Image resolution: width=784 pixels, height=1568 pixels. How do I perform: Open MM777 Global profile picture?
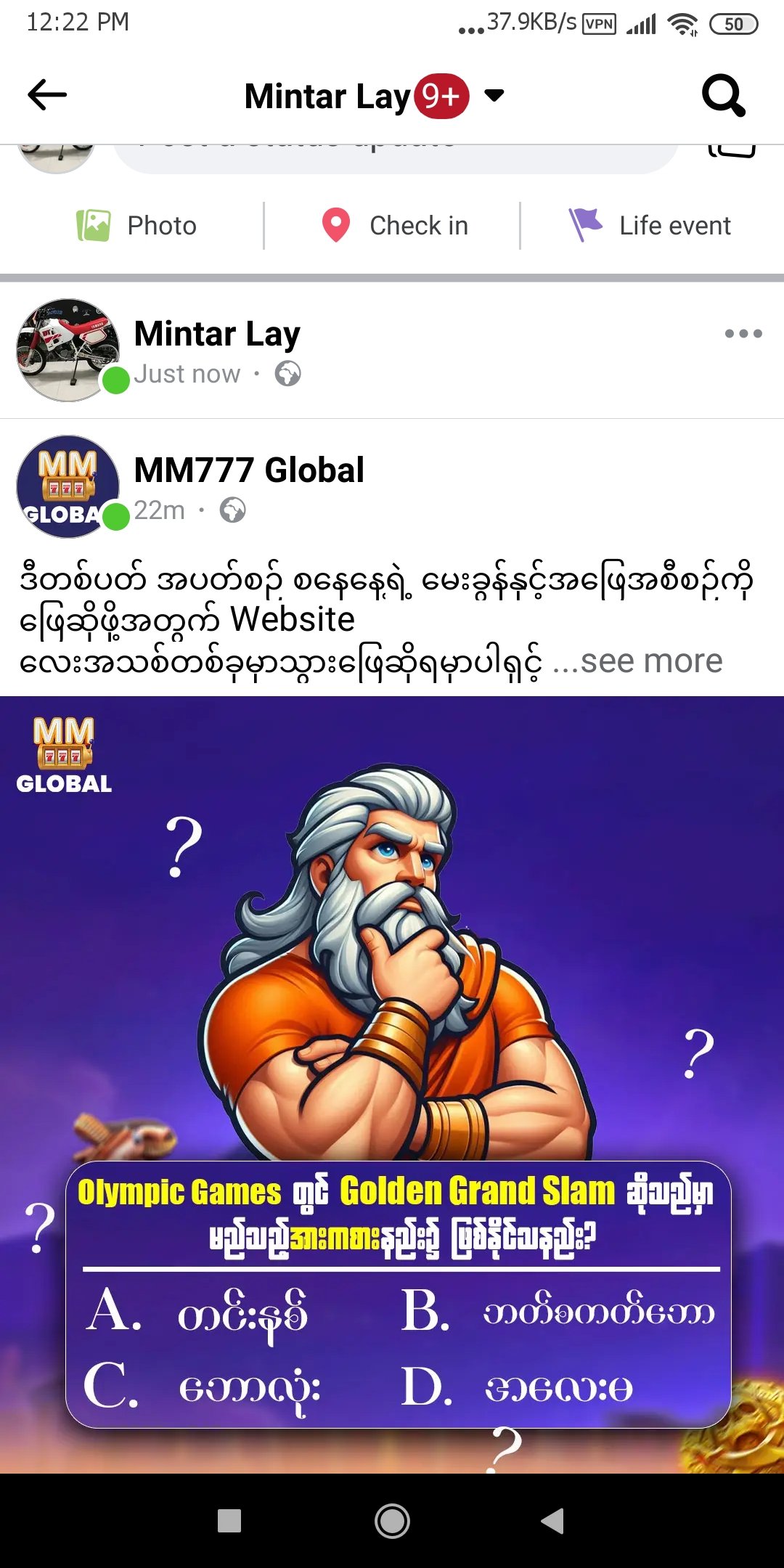pyautogui.click(x=68, y=486)
